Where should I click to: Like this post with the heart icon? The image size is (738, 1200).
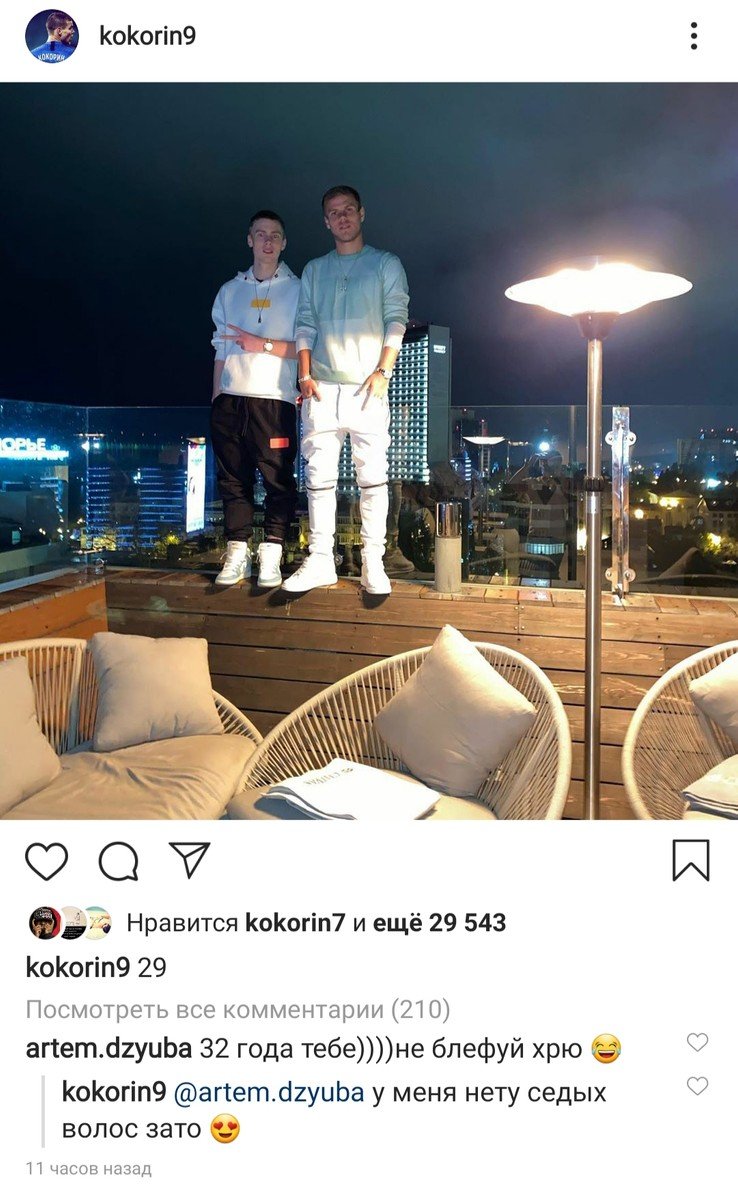pyautogui.click(x=46, y=861)
